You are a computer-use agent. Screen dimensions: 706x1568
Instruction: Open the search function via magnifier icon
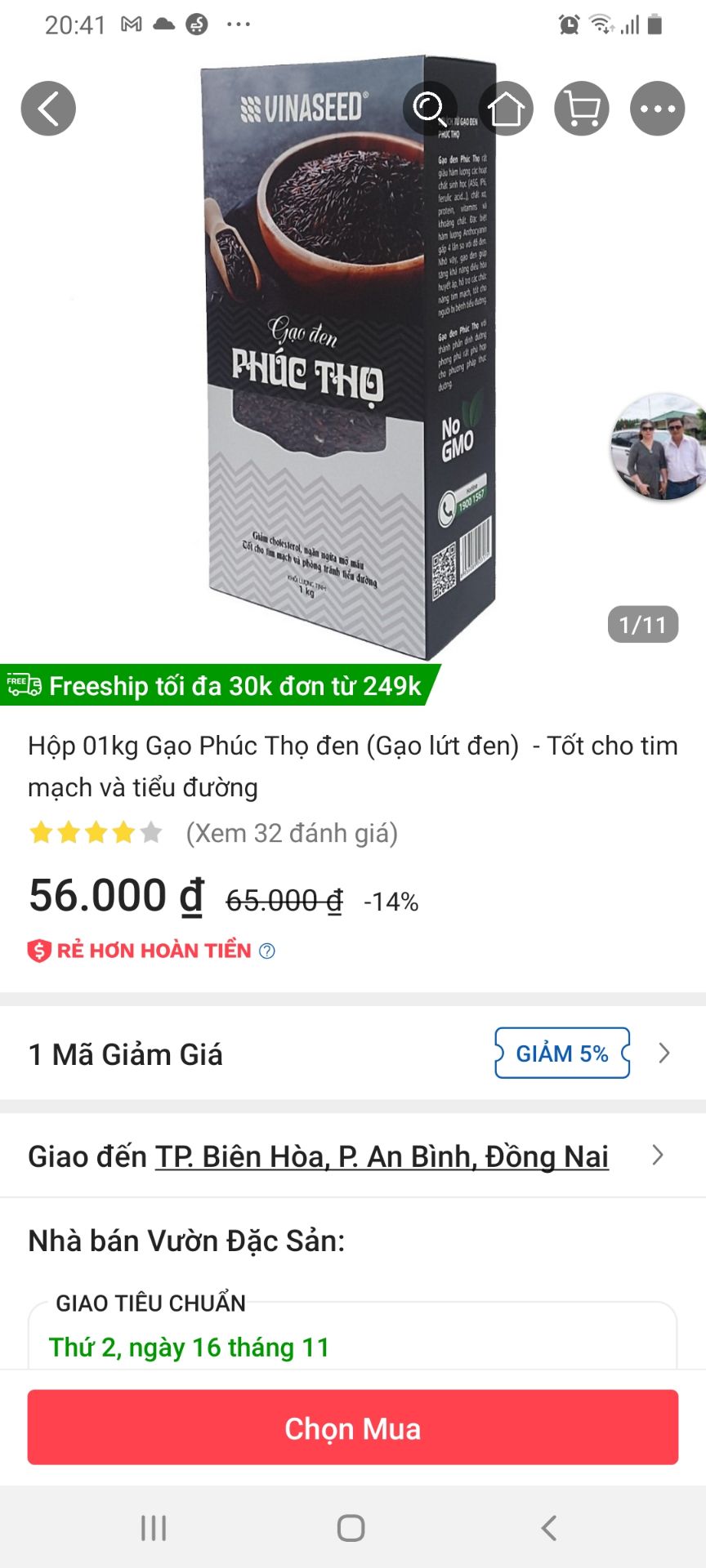pos(429,107)
